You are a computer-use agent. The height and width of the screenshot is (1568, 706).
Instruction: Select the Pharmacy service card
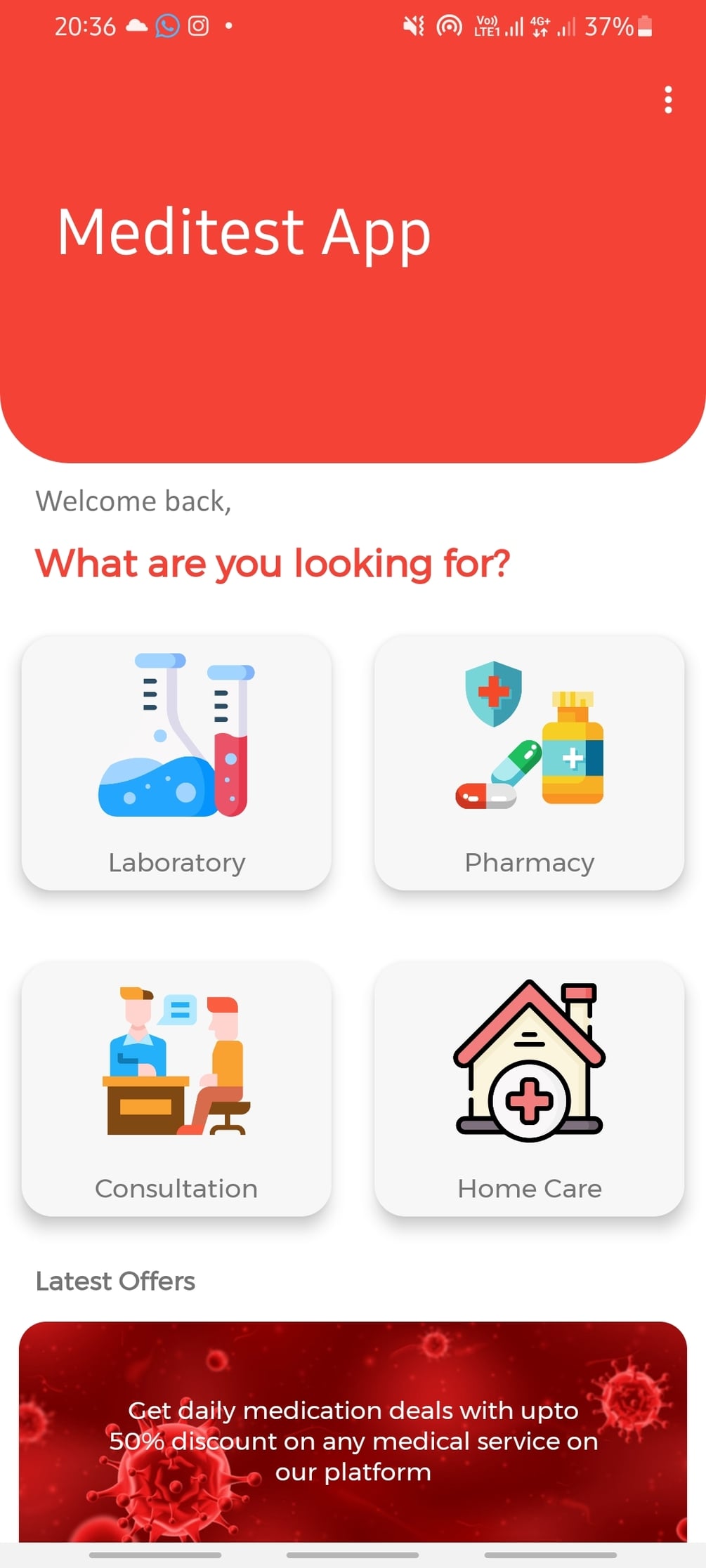click(x=529, y=763)
